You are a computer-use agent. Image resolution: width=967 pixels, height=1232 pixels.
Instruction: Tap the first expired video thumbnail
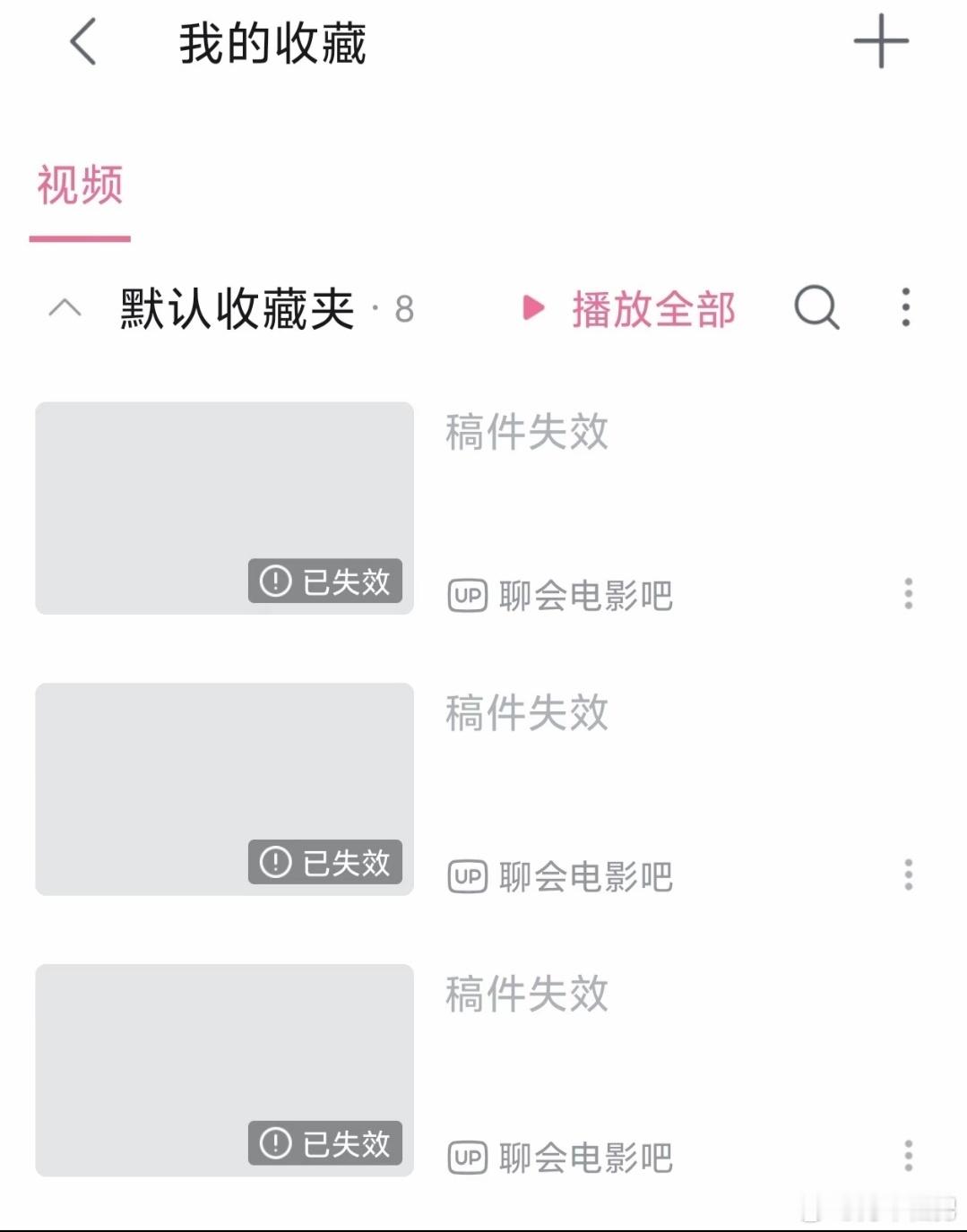[224, 508]
